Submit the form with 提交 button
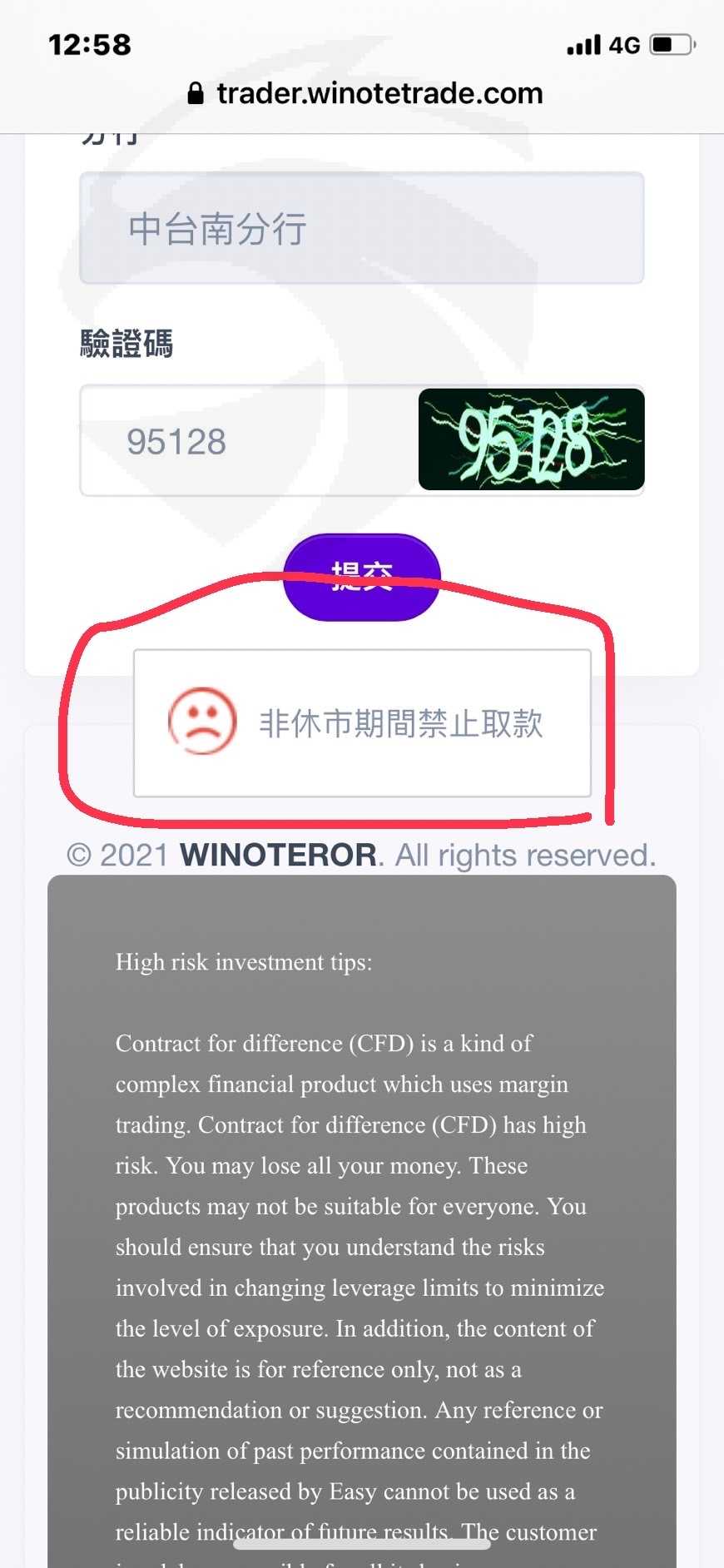 coord(362,577)
